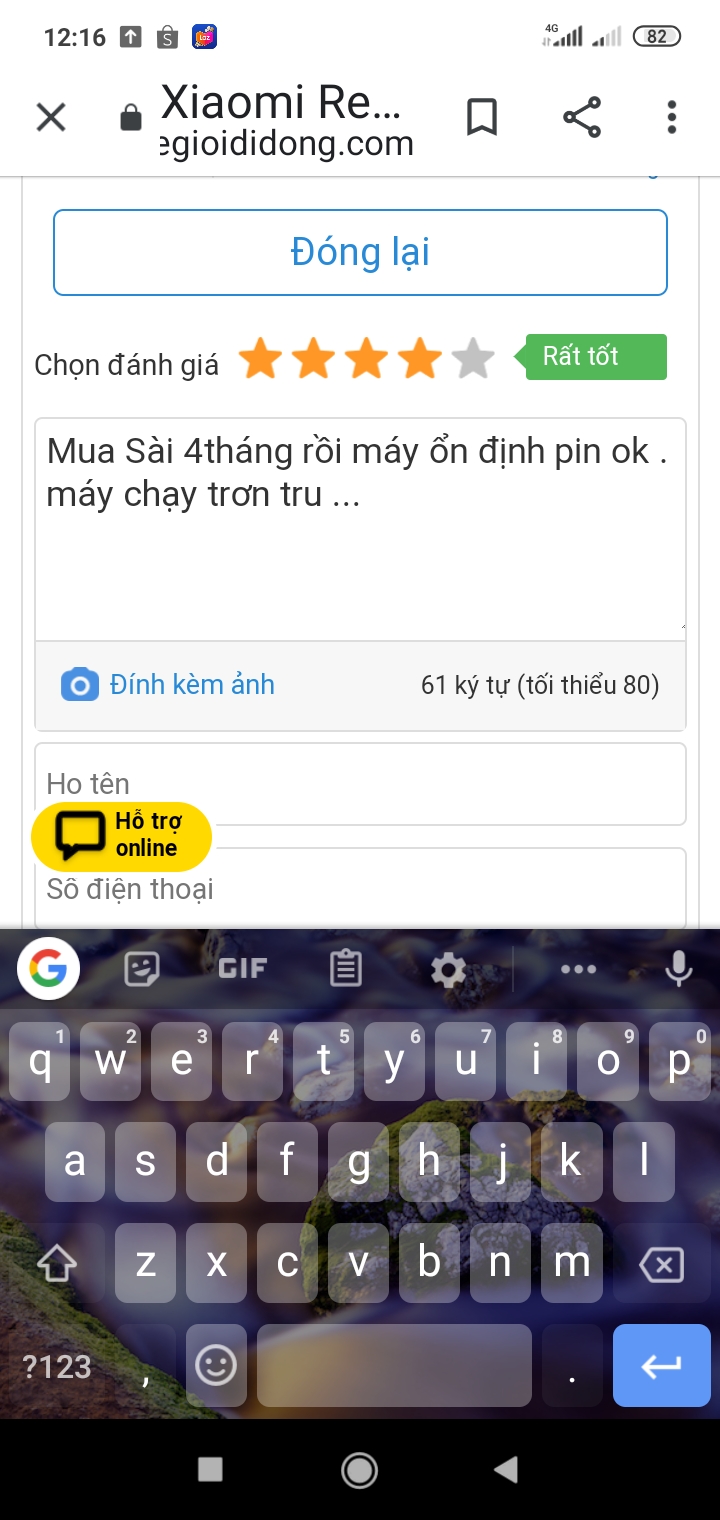Open the keyboard sticker panel
Viewport: 720px width, 1520px height.
click(x=141, y=968)
